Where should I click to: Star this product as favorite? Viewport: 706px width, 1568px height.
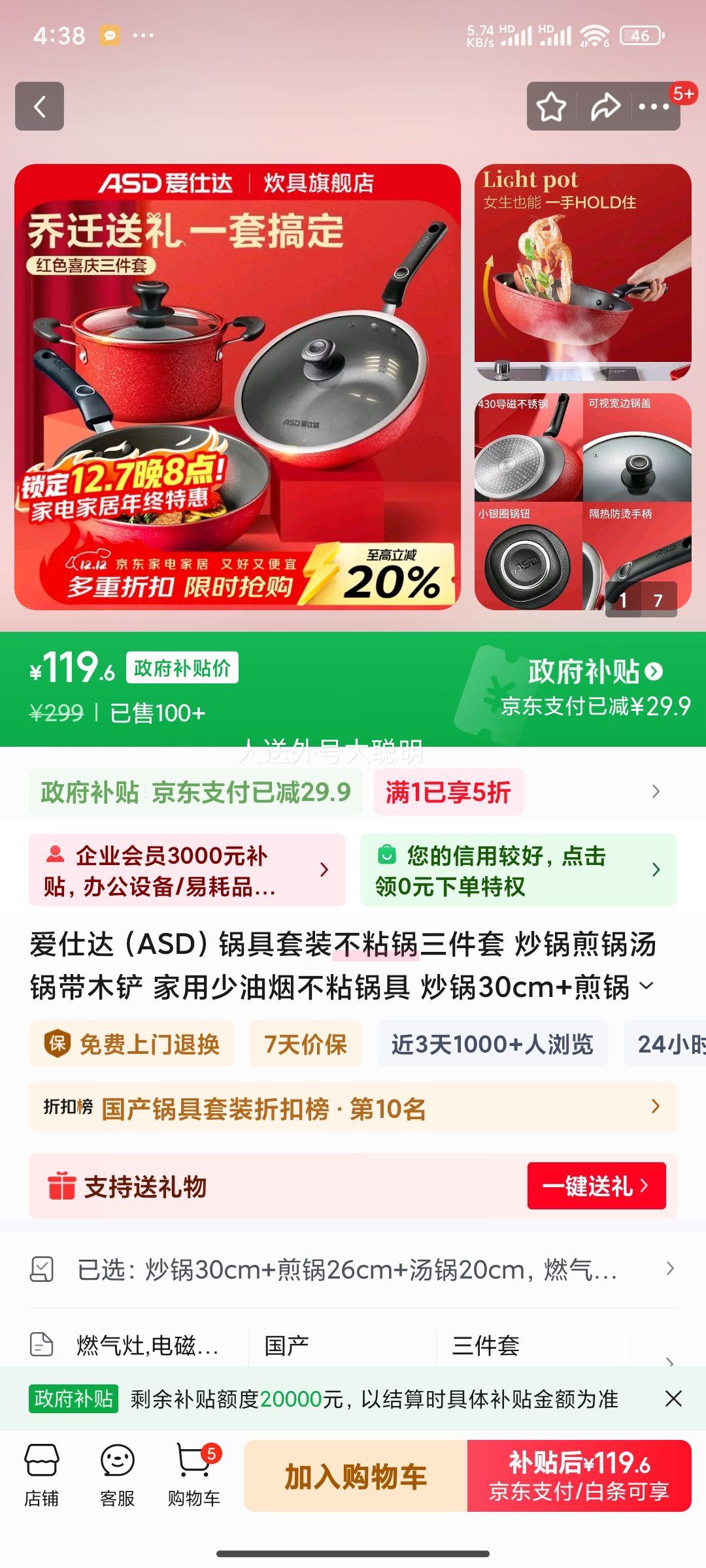(x=552, y=105)
